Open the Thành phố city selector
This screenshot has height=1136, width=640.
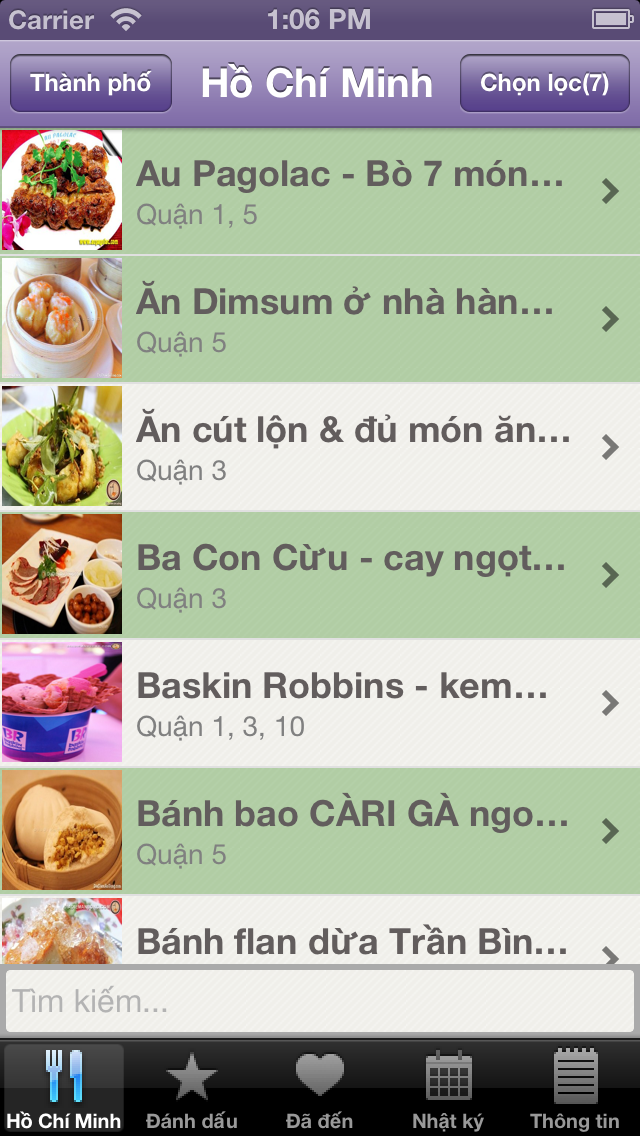click(91, 83)
